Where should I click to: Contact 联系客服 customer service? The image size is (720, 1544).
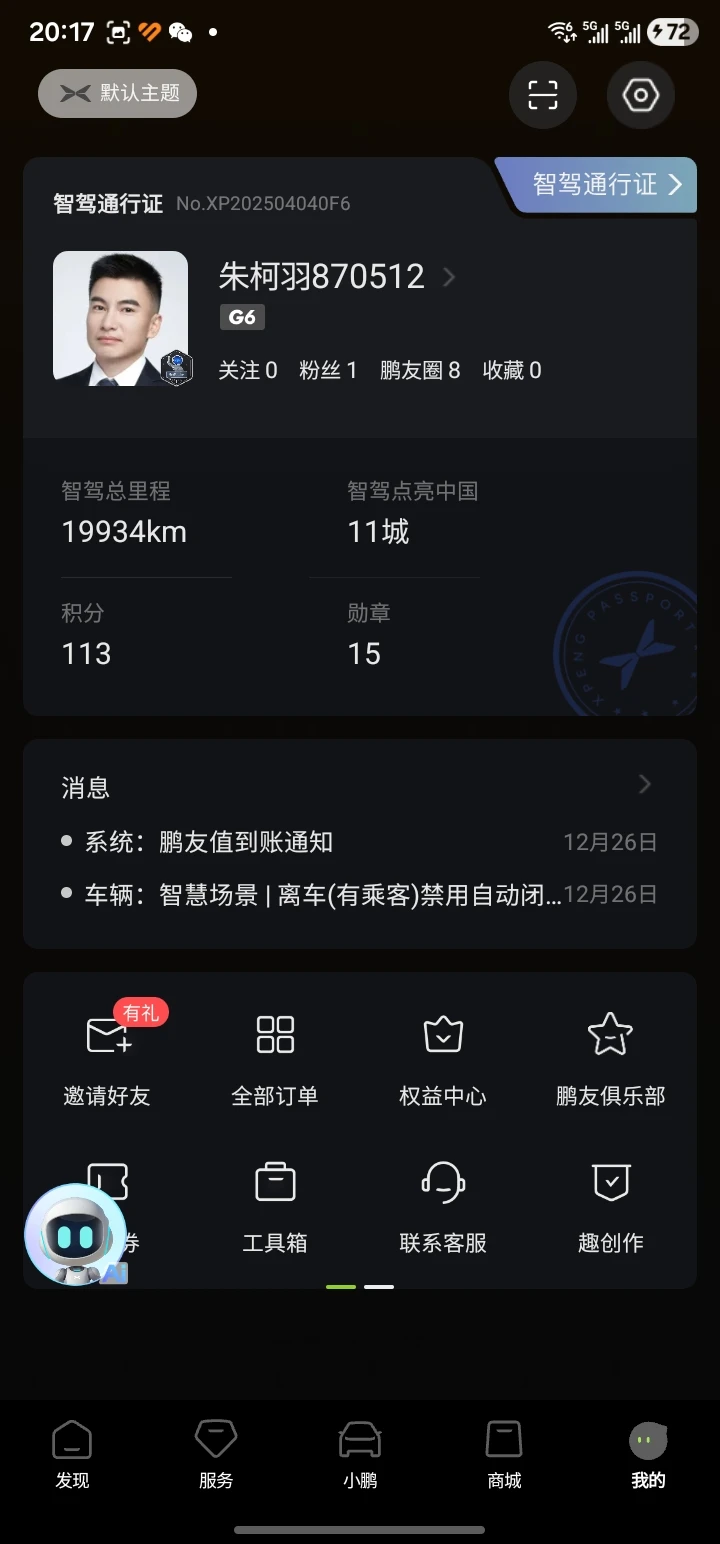443,1206
